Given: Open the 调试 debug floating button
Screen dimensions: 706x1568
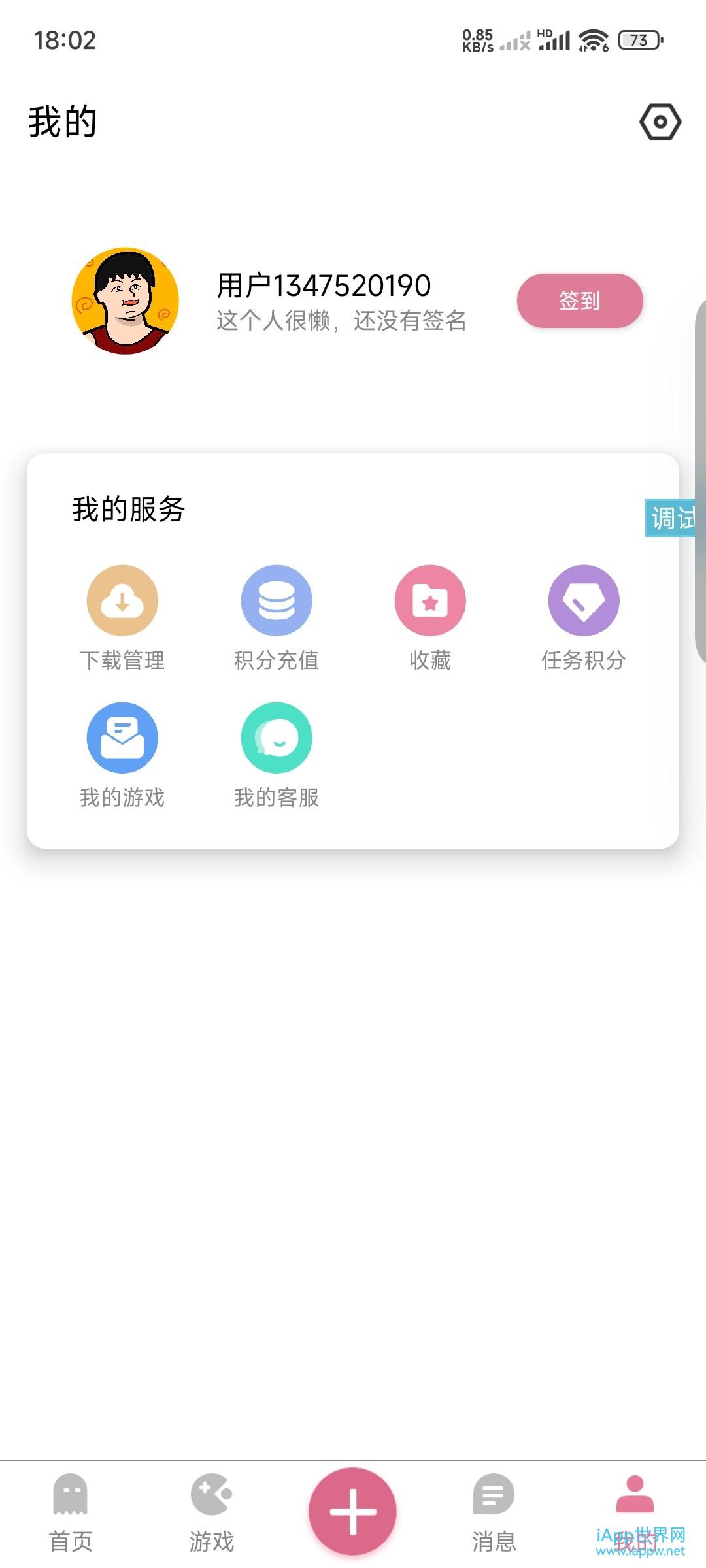Looking at the screenshot, I should pos(671,518).
